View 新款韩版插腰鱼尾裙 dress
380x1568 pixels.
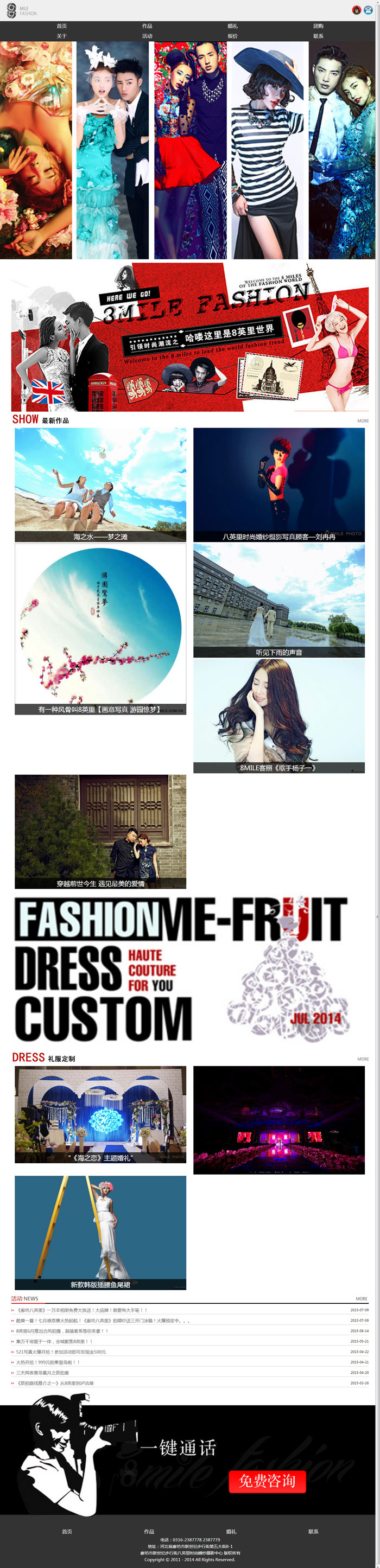pyautogui.click(x=100, y=1232)
